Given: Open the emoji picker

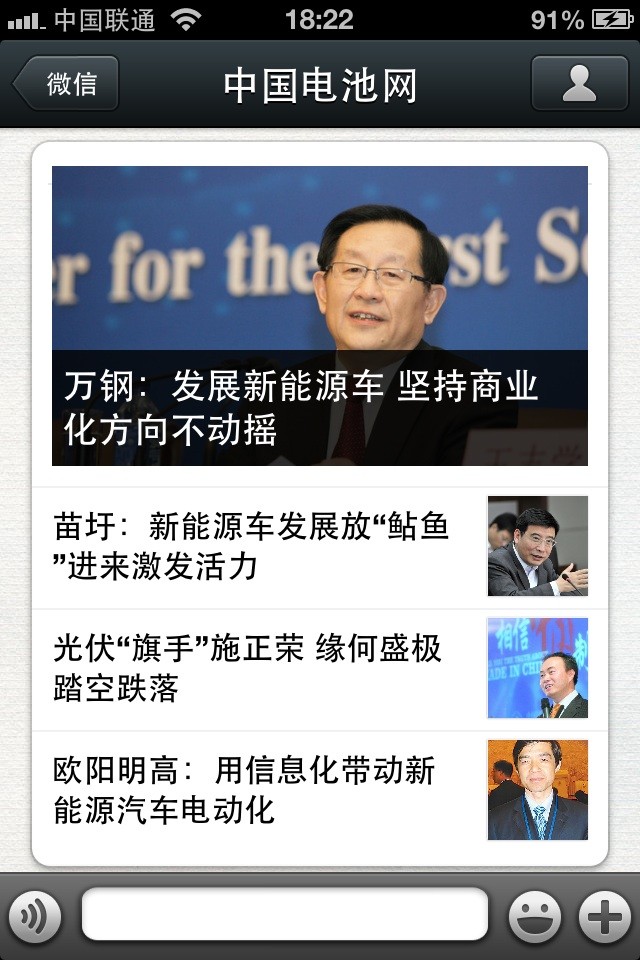Looking at the screenshot, I should coord(535,915).
